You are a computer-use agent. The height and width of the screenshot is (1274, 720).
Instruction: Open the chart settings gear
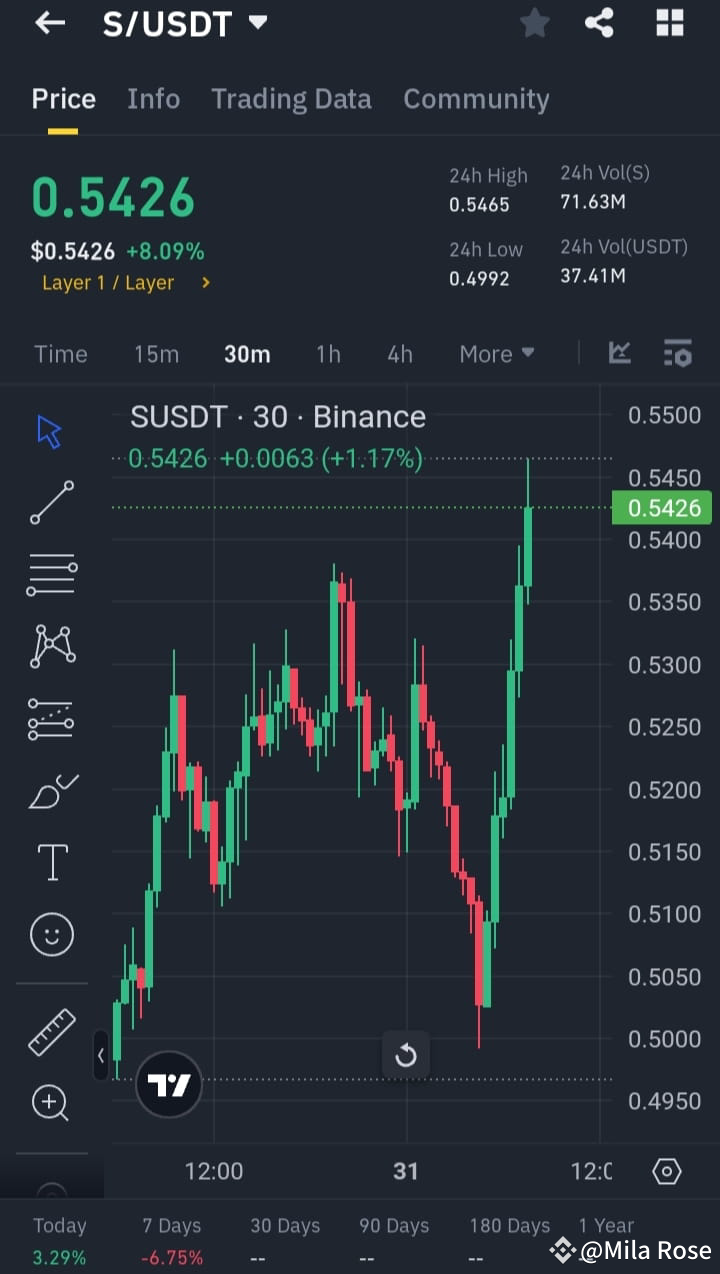coord(666,1171)
